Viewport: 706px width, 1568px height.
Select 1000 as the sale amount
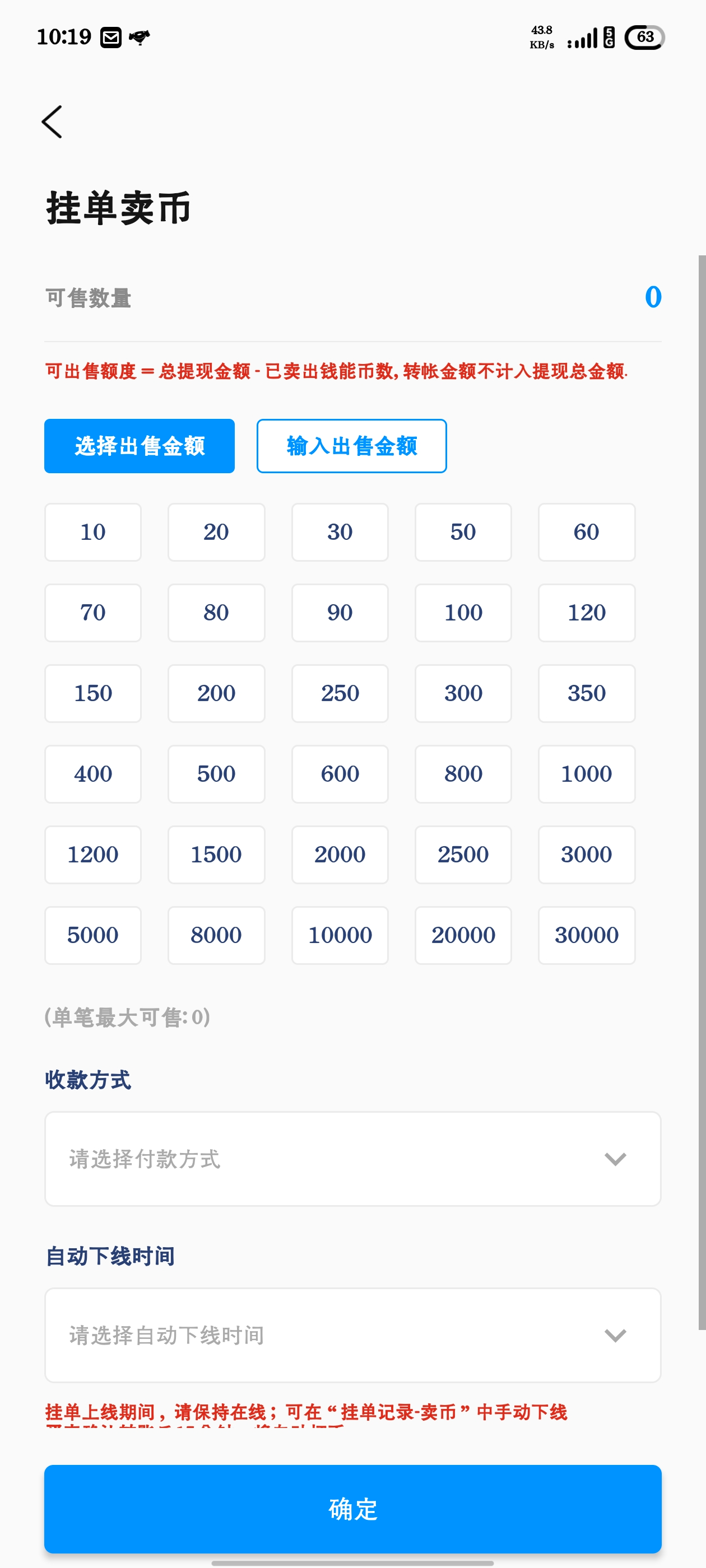(x=586, y=774)
